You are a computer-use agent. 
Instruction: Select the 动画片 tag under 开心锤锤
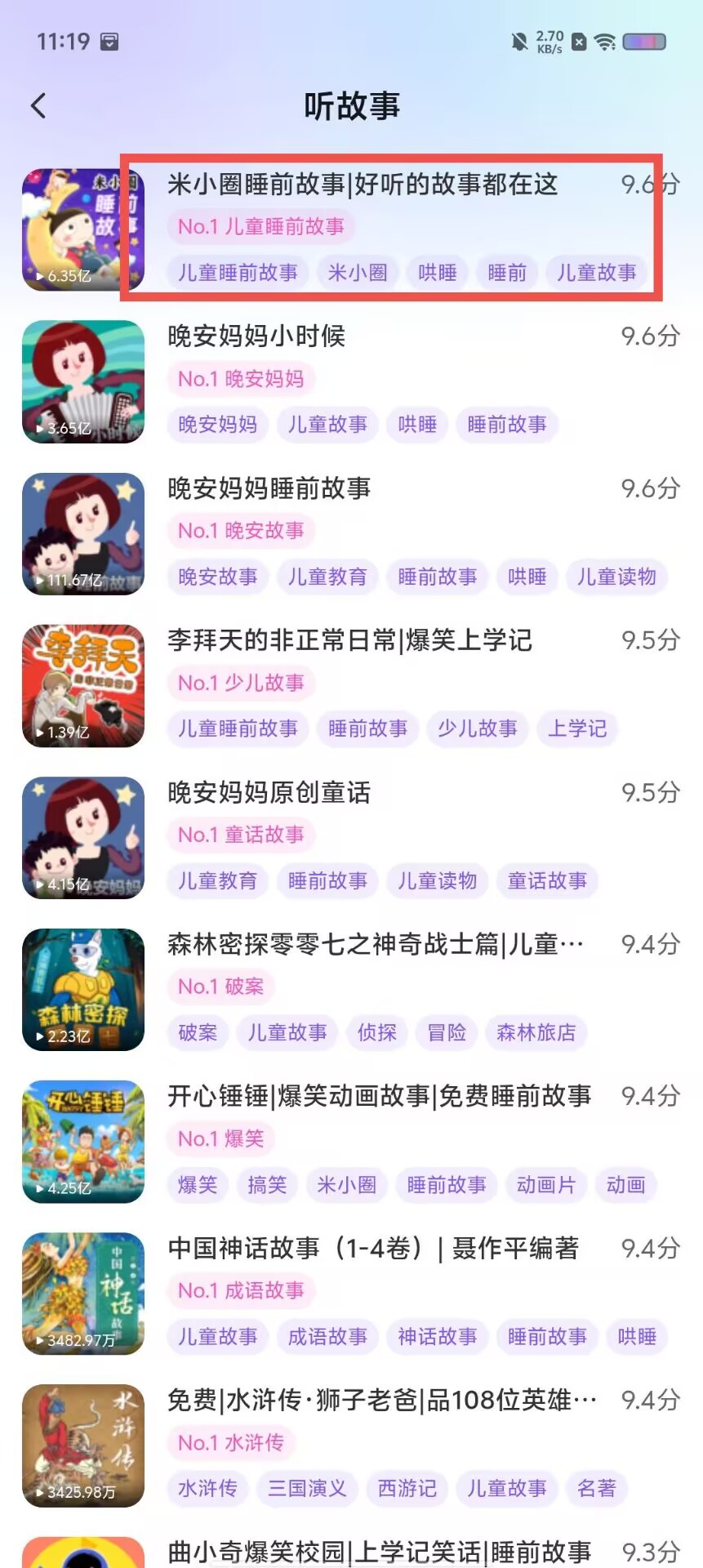click(x=546, y=1184)
